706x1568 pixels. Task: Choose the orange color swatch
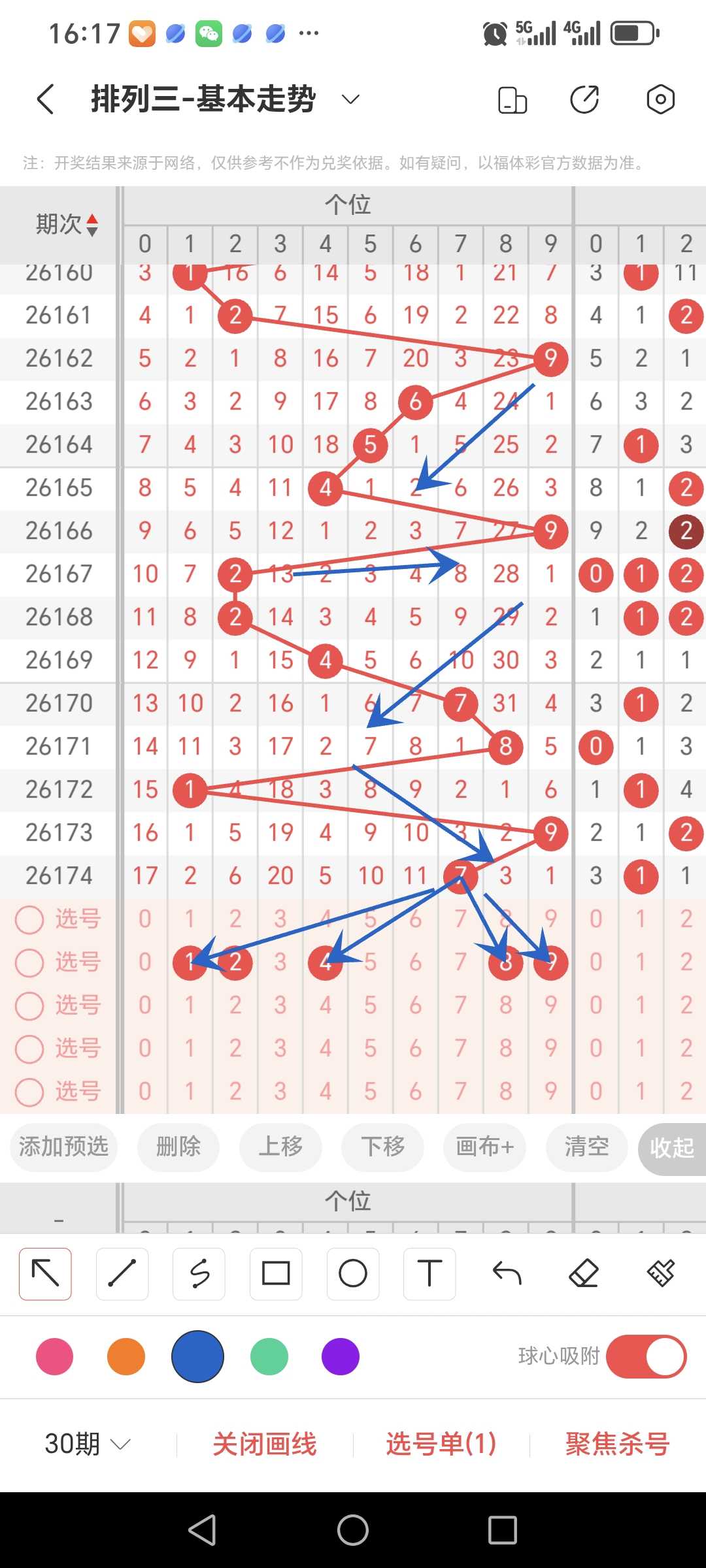(126, 1357)
